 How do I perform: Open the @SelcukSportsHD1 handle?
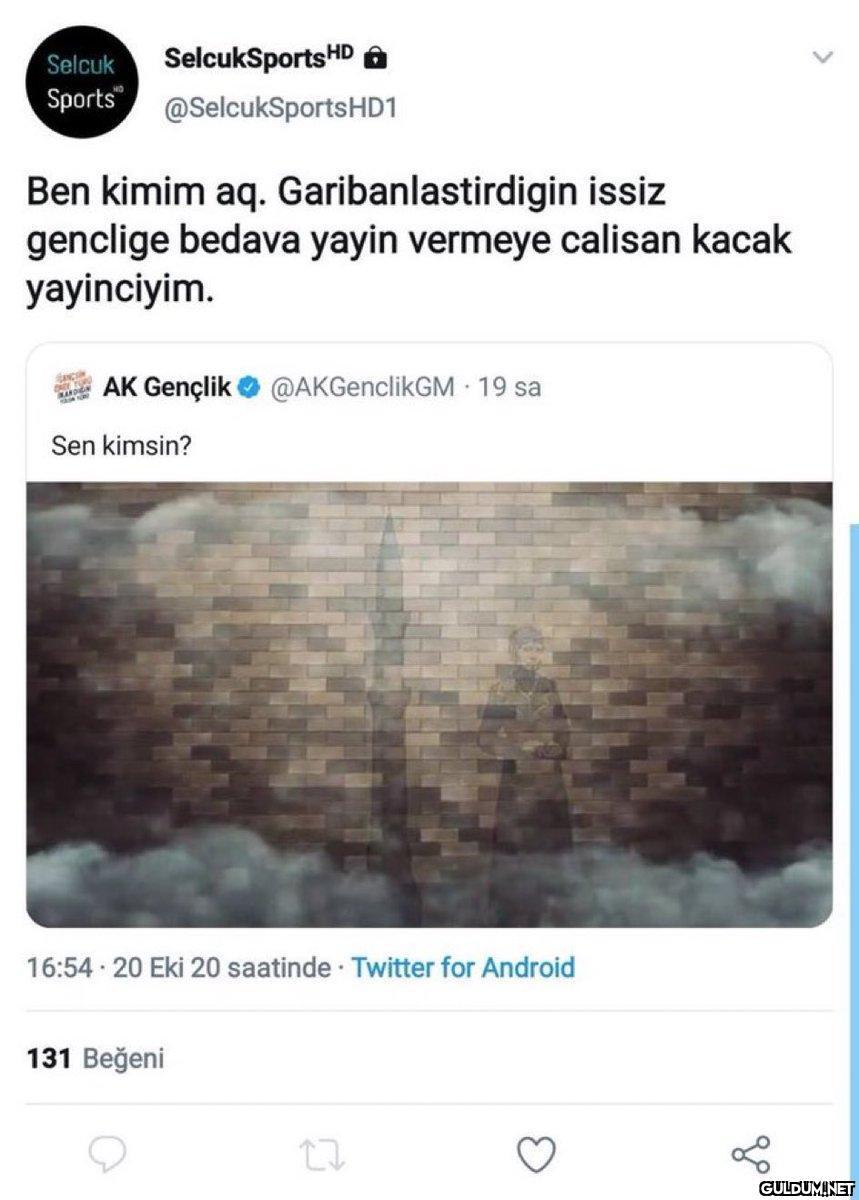click(280, 106)
